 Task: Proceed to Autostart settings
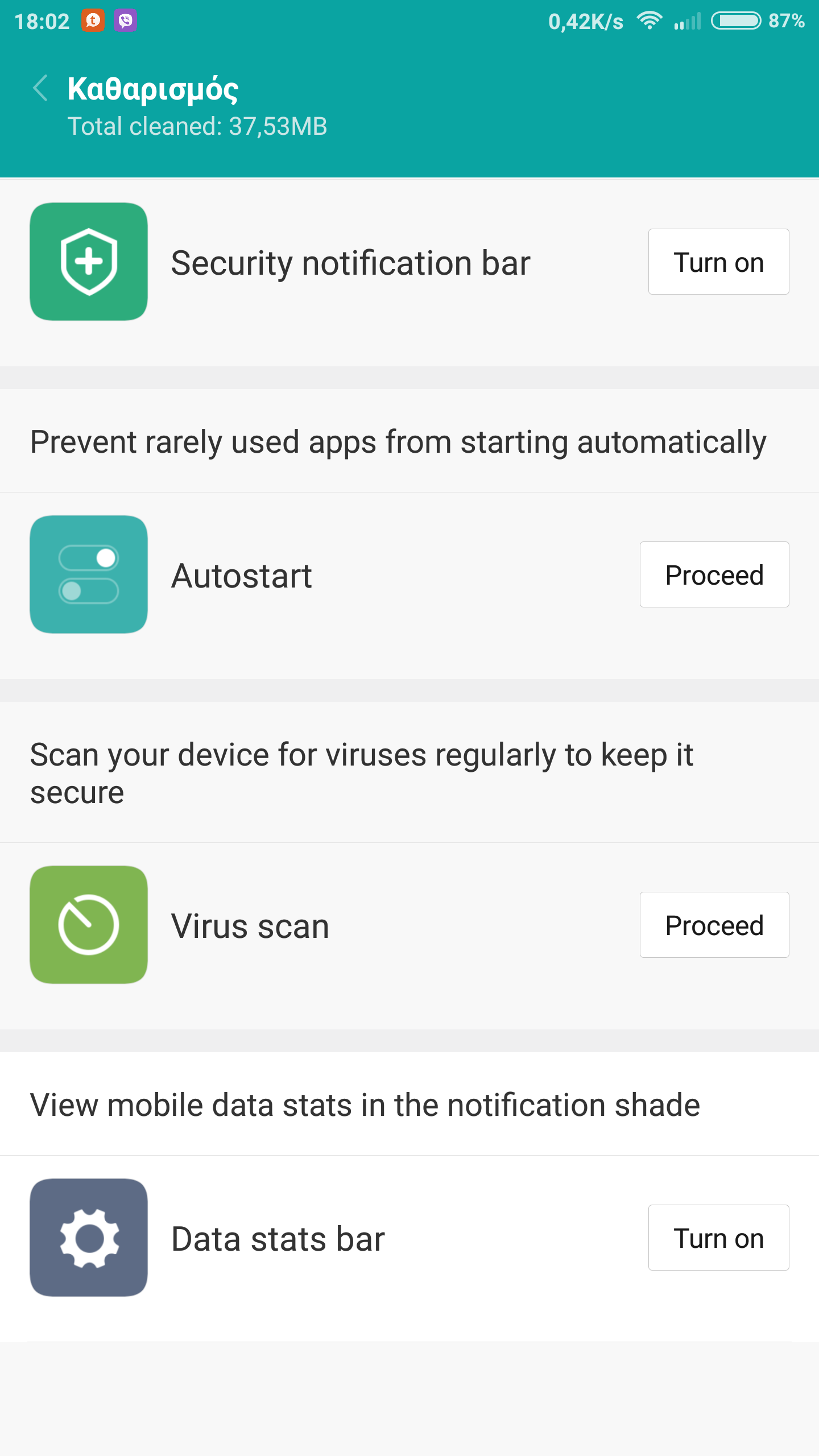(714, 574)
